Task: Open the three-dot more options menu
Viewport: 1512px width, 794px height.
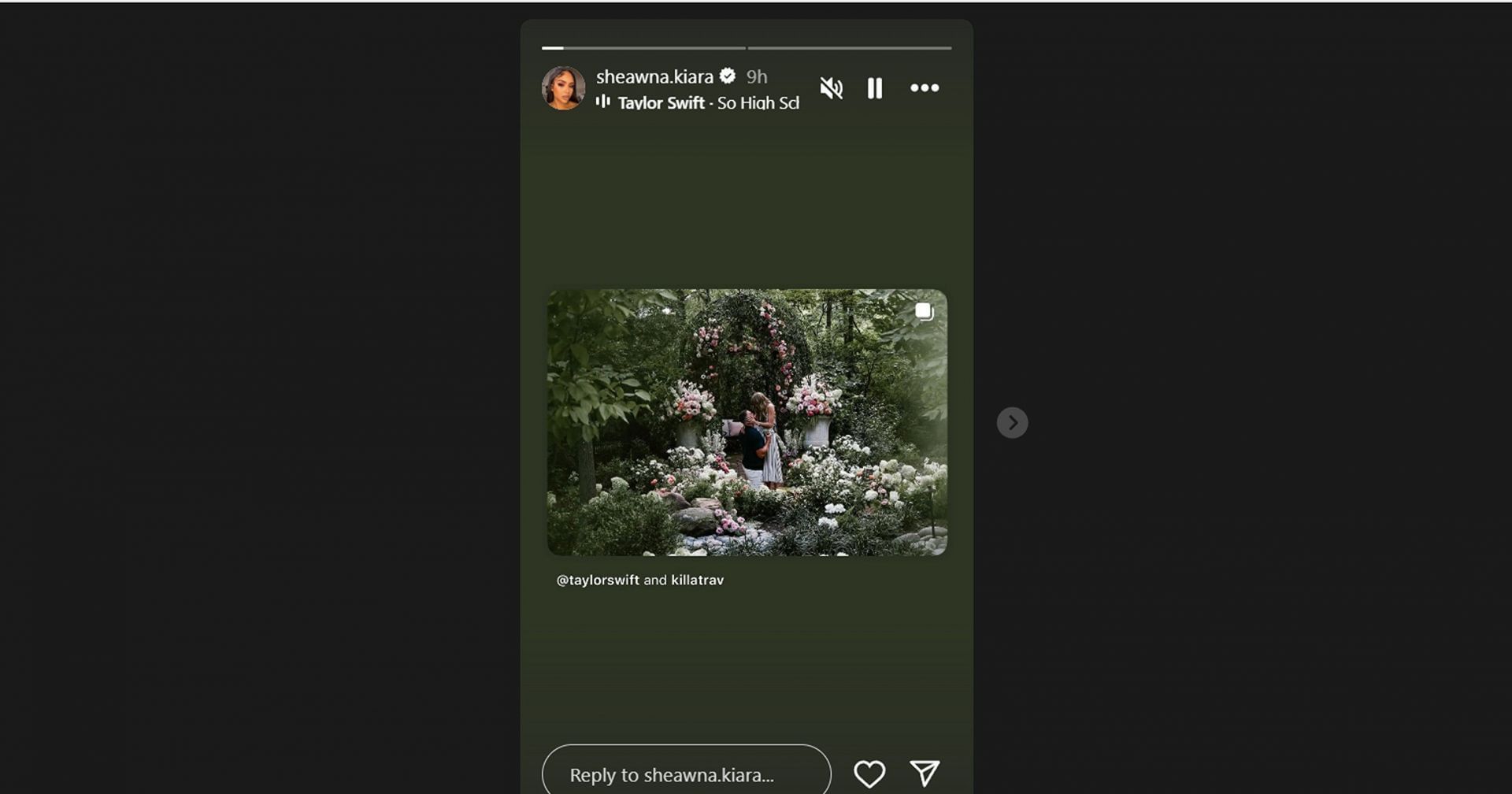Action: pos(925,88)
